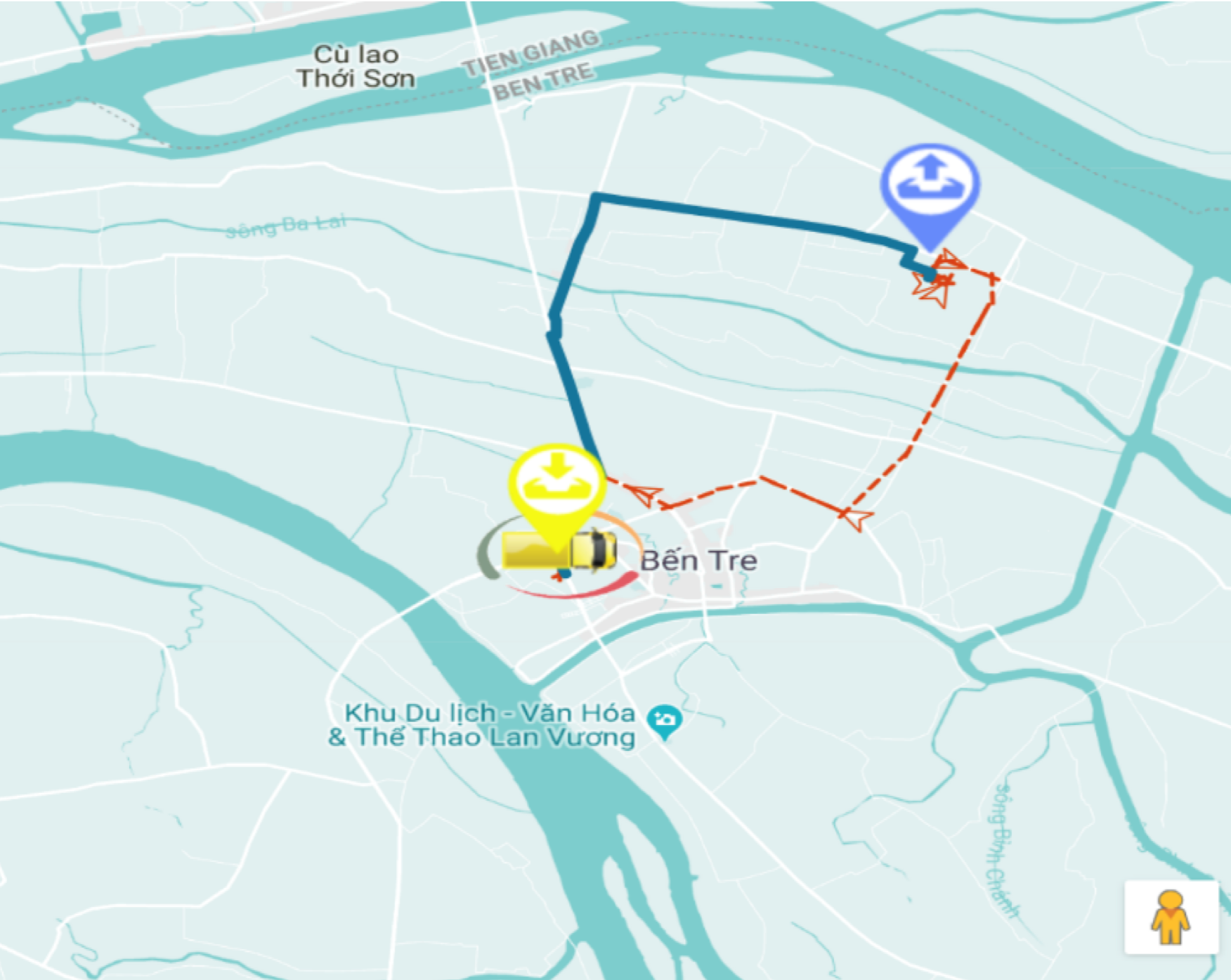The image size is (1231, 980).
Task: Tap the blue upload location marker
Action: click(930, 185)
